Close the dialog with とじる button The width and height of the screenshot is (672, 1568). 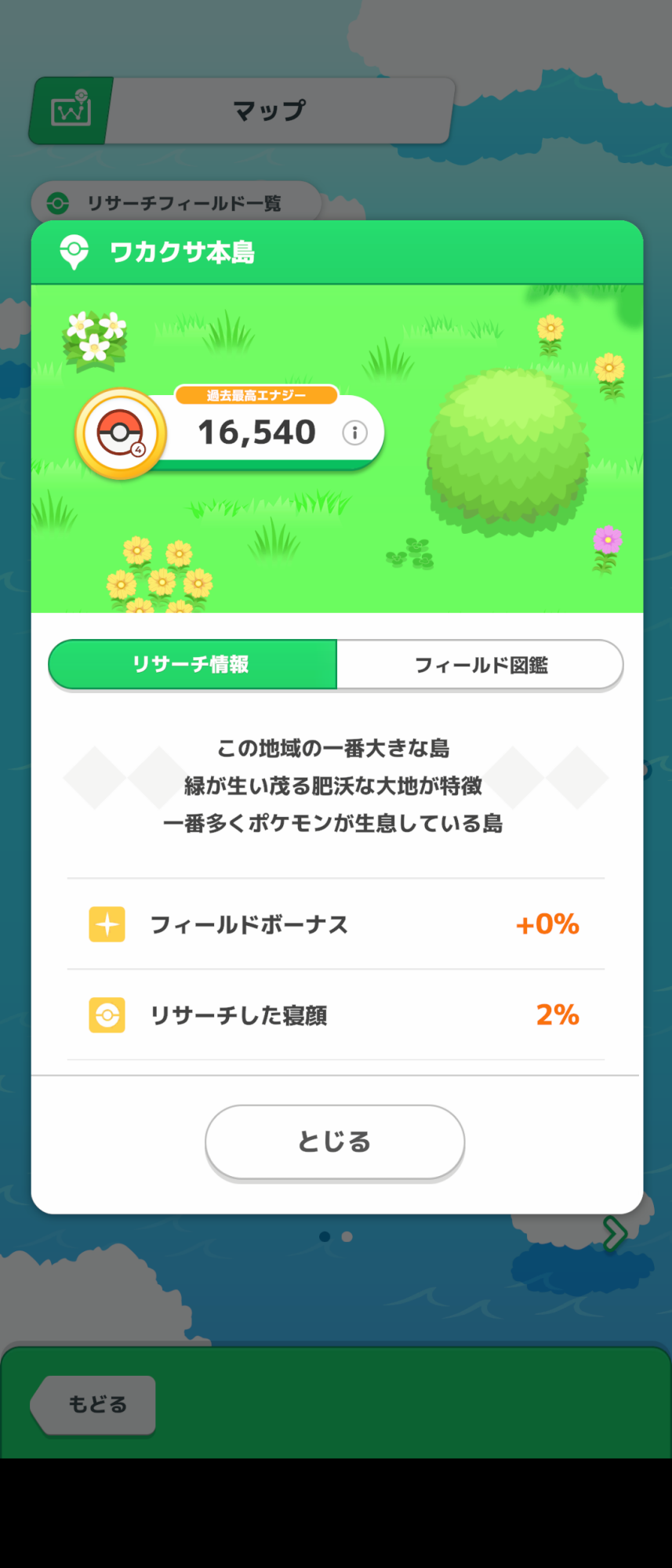pyautogui.click(x=335, y=1142)
